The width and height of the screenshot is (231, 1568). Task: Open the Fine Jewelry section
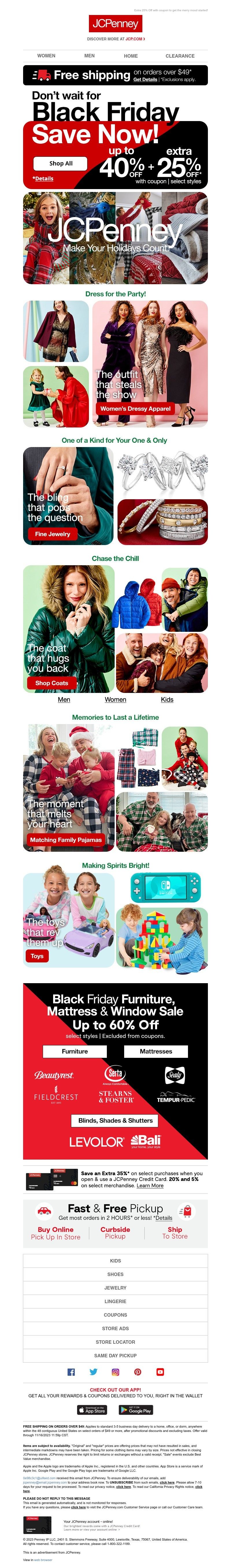[x=53, y=534]
